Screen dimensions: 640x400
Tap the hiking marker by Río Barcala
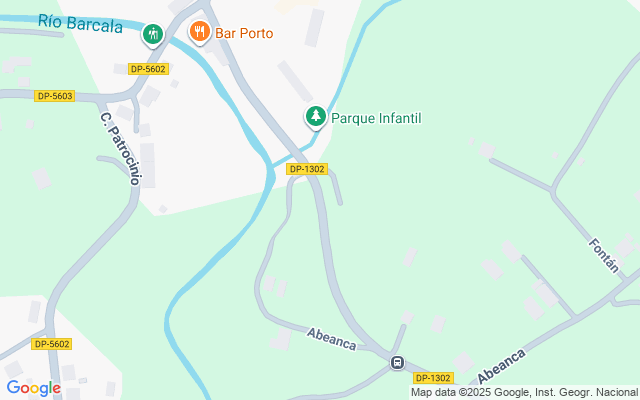tap(153, 35)
